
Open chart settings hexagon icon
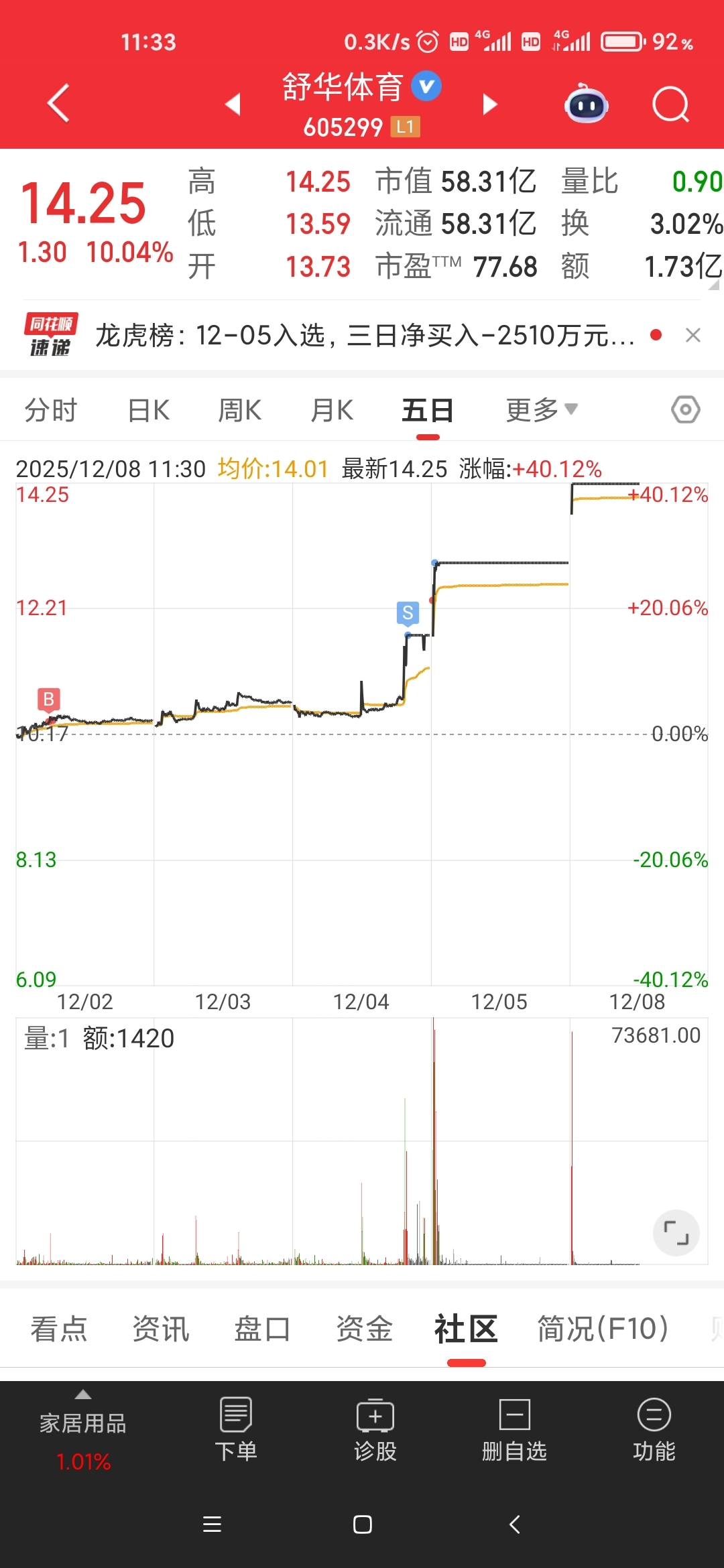tap(685, 409)
